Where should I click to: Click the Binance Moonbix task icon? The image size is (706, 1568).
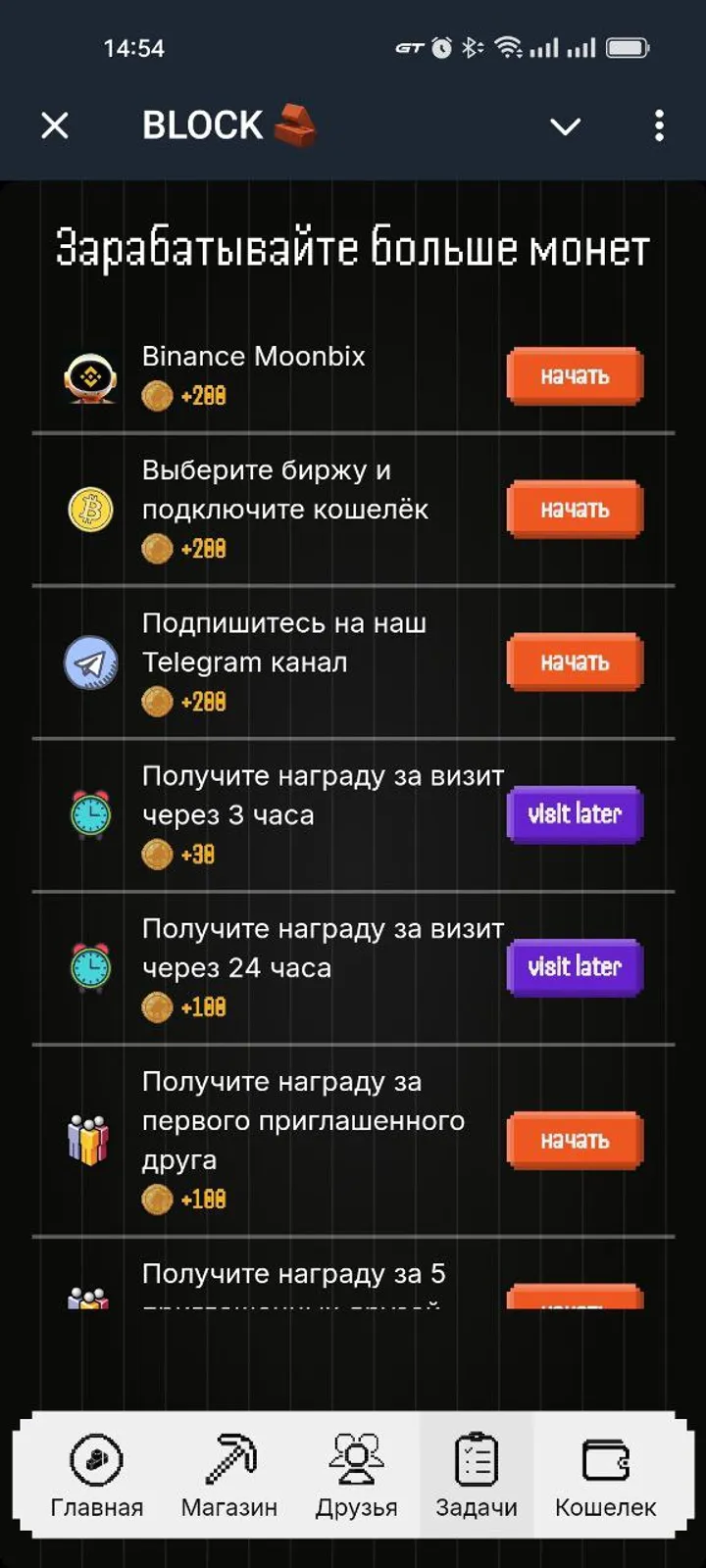89,375
